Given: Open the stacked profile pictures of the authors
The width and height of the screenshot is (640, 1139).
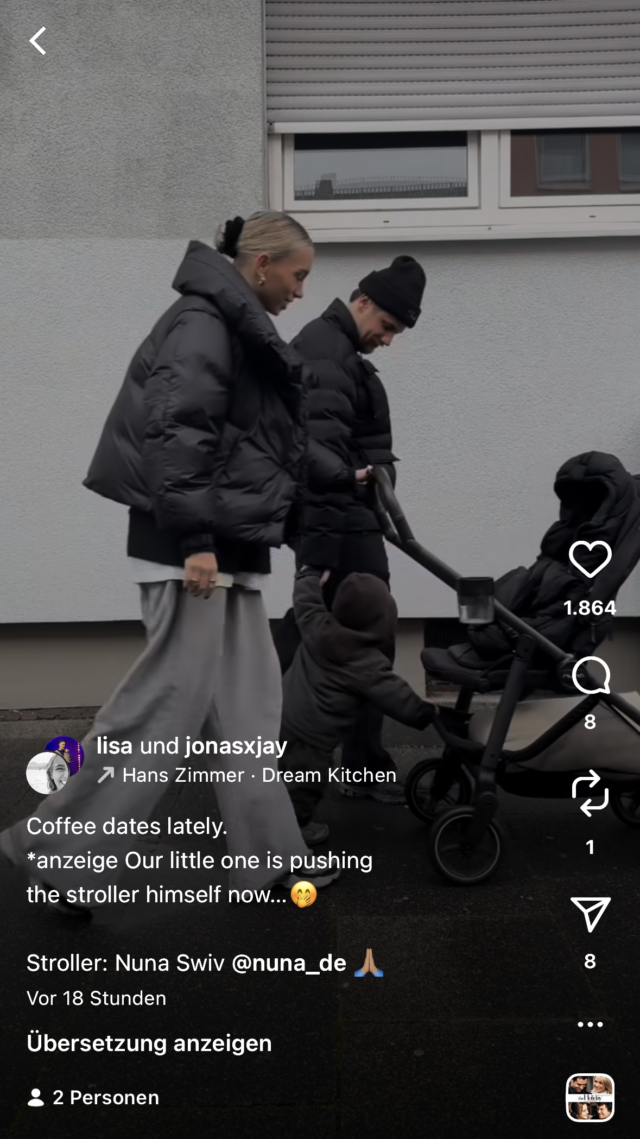Looking at the screenshot, I should [55, 764].
